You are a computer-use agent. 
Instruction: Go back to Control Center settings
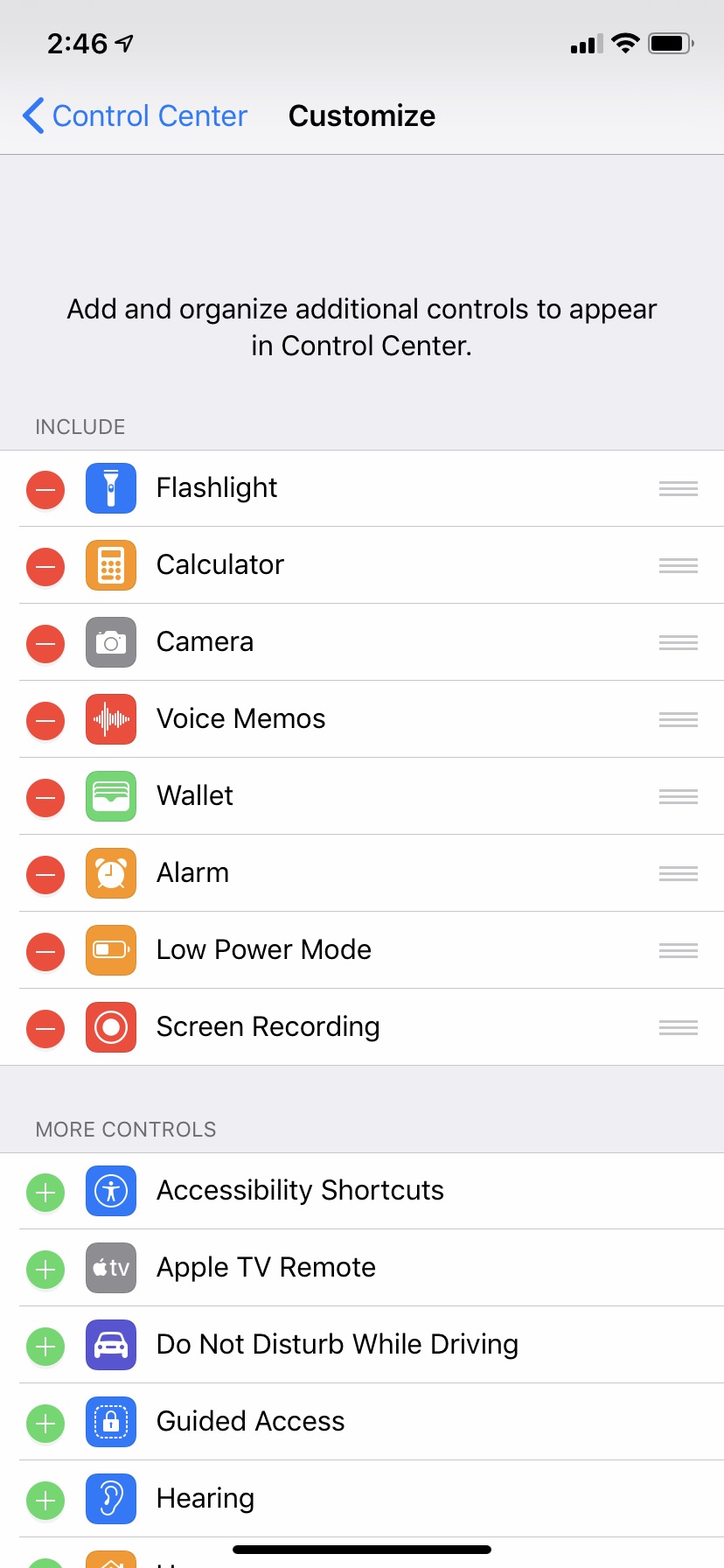click(136, 115)
